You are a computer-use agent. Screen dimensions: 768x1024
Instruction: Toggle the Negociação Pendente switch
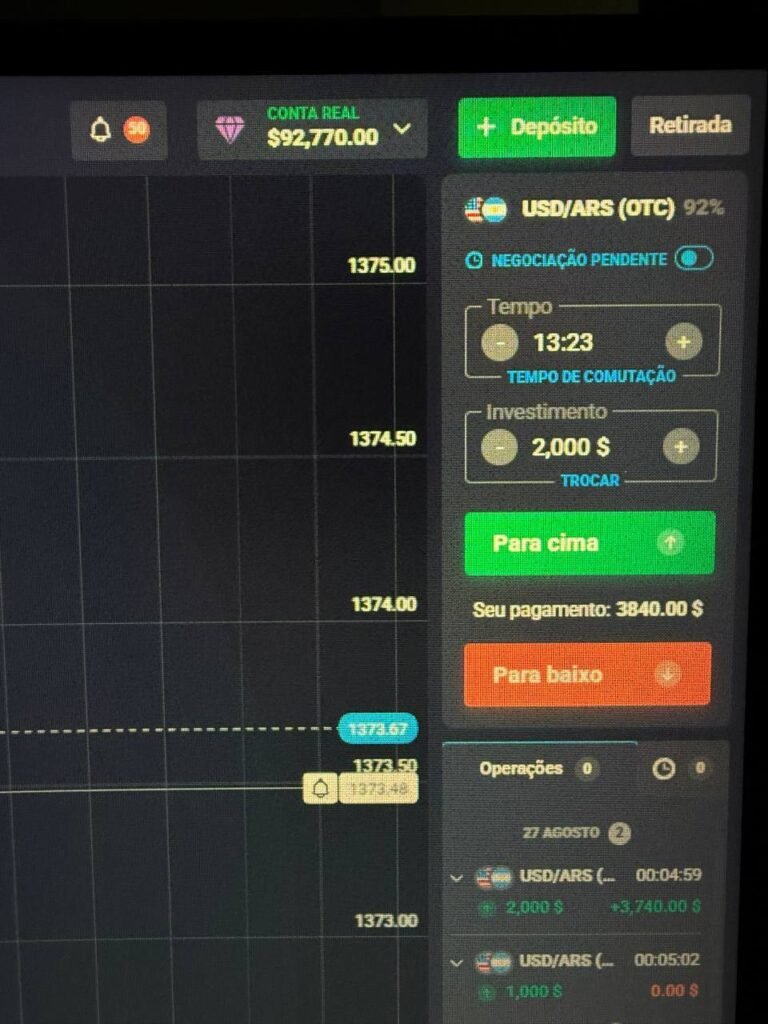pyautogui.click(x=693, y=259)
